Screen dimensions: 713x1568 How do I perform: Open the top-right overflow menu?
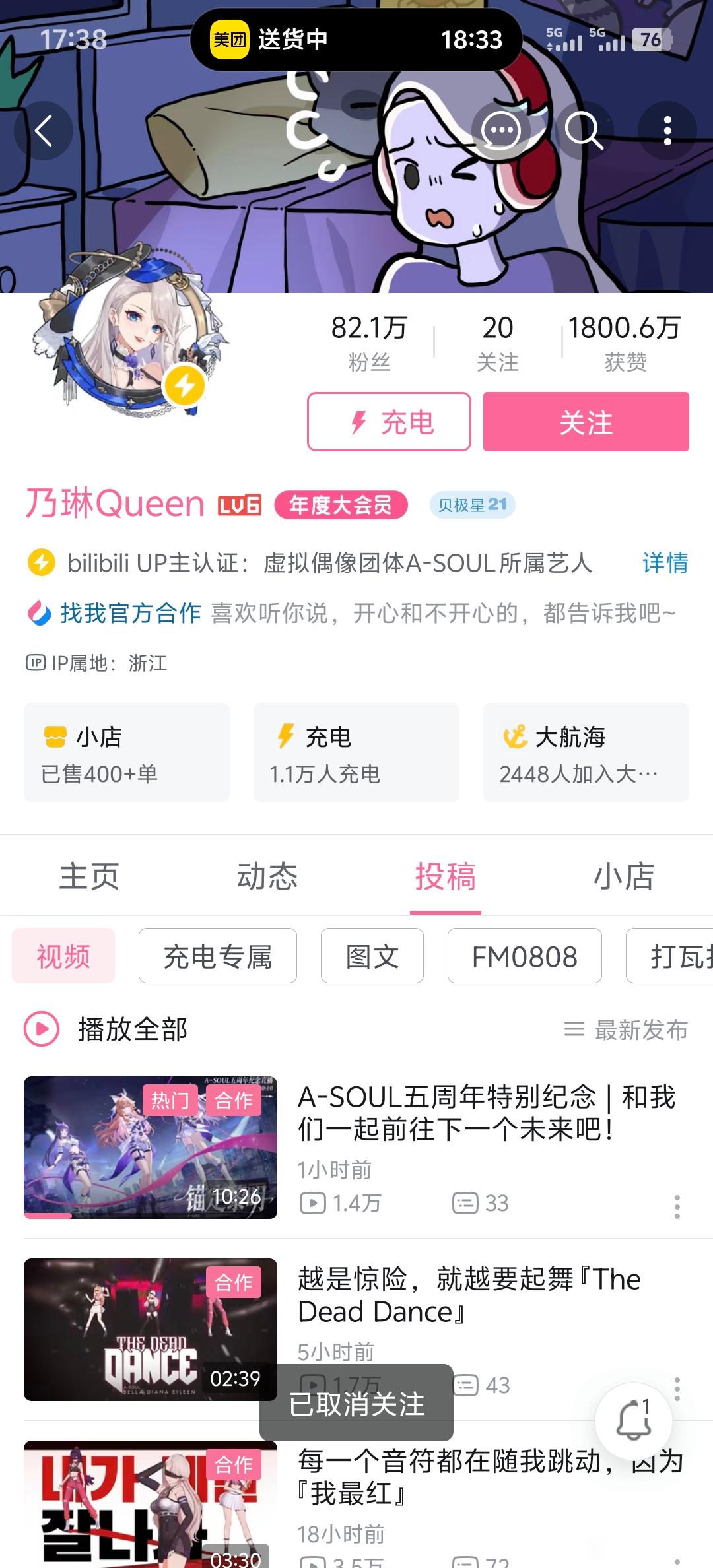[x=667, y=131]
